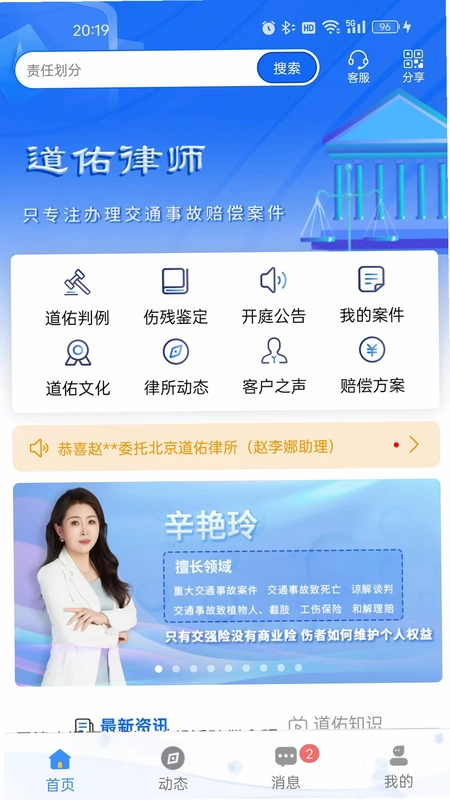This screenshot has width=450, height=800.
Task: Contact 客服 via the headset icon
Action: (x=358, y=67)
